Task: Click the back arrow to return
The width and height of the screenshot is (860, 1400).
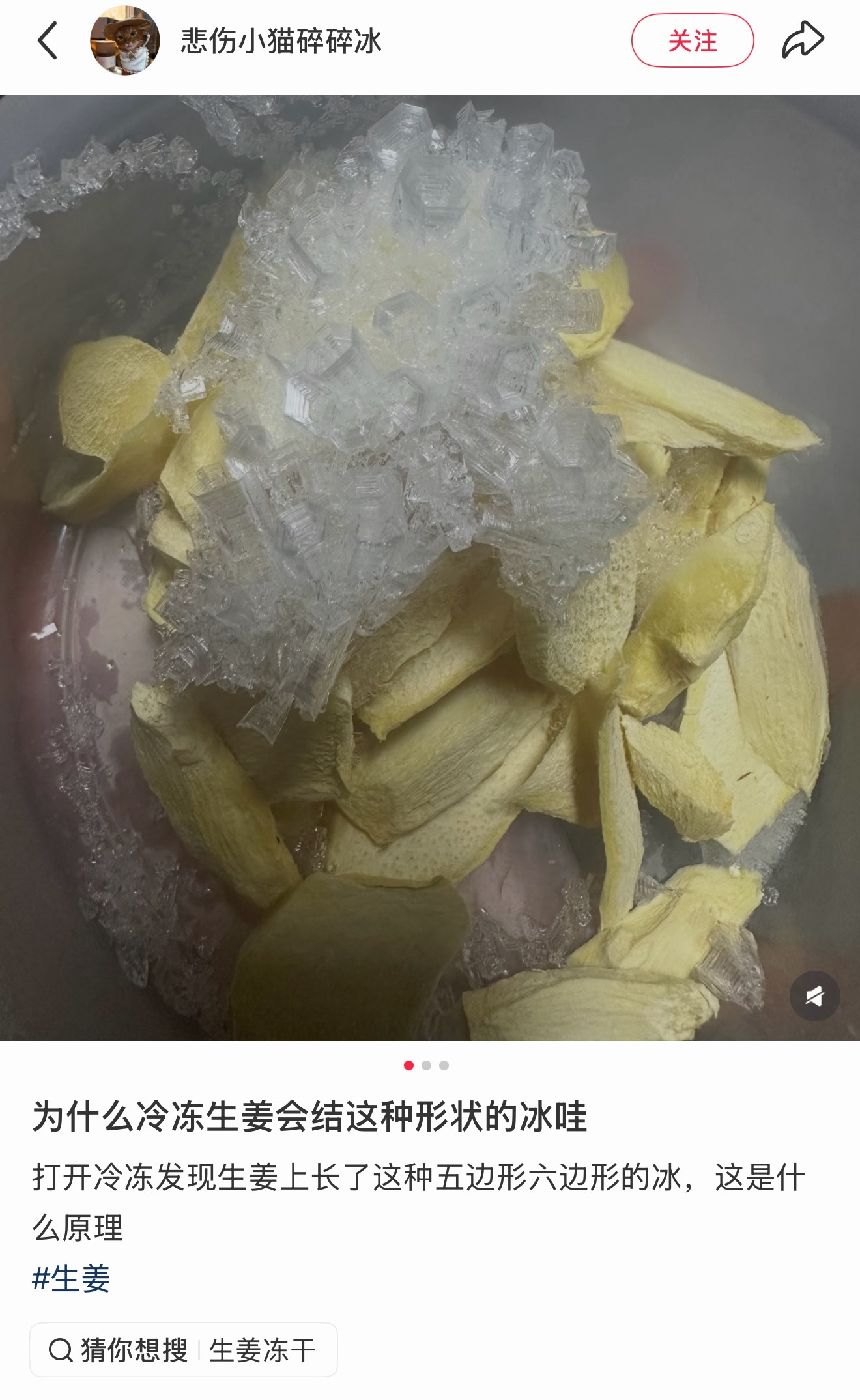Action: point(48,40)
